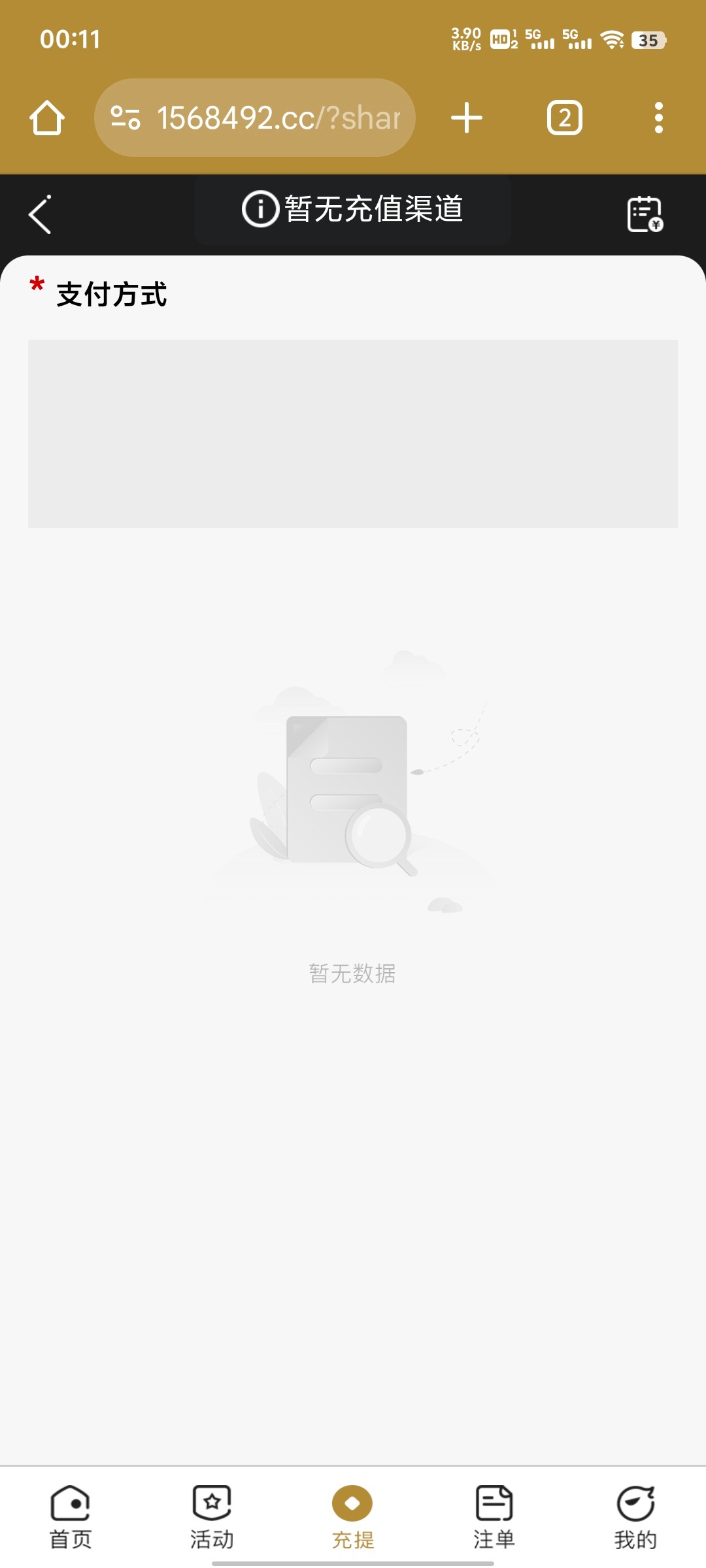Open the tab switcher showing 2
706x1568 pixels.
click(x=564, y=118)
